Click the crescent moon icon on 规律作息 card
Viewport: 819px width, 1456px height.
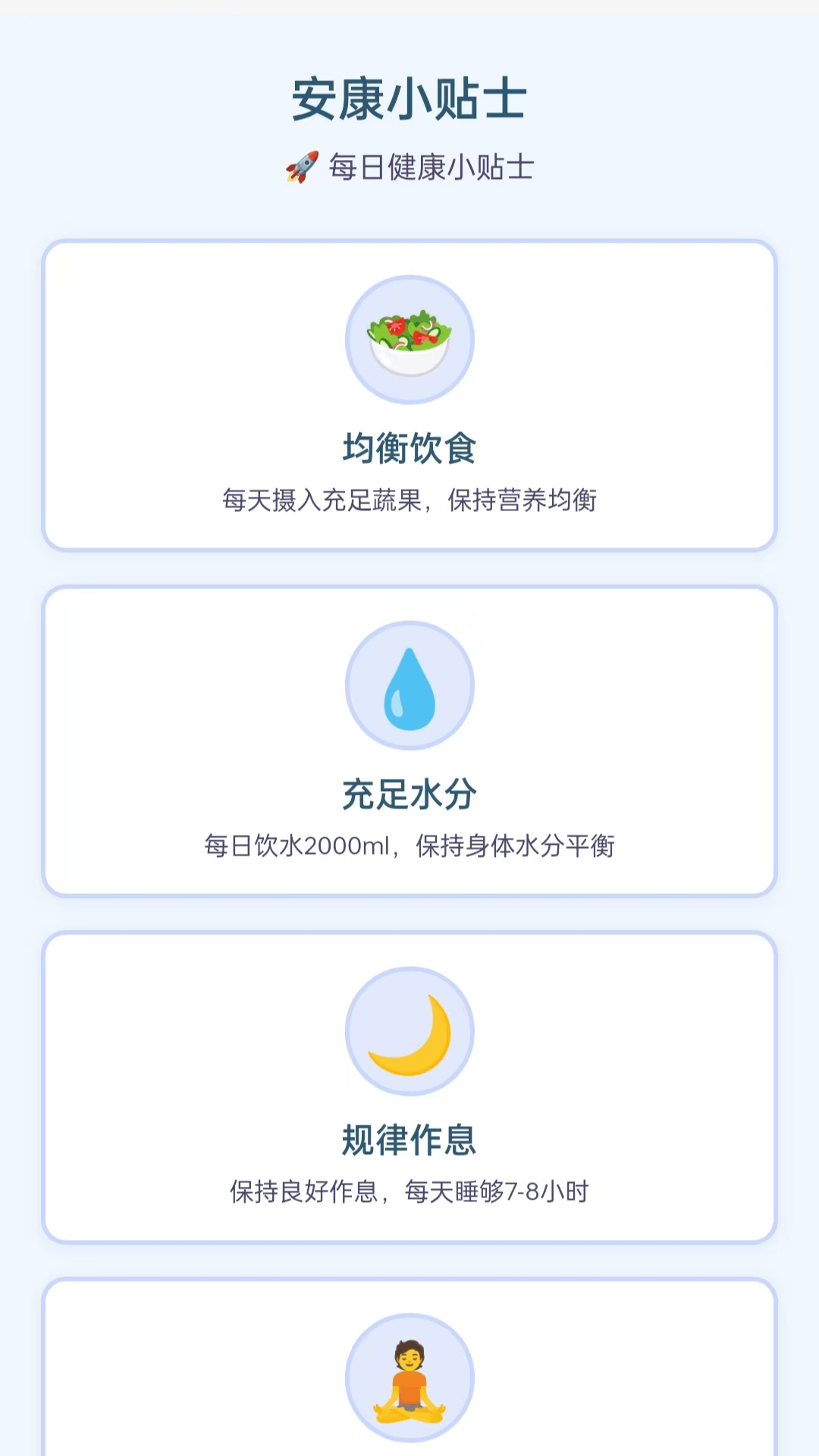[409, 1031]
